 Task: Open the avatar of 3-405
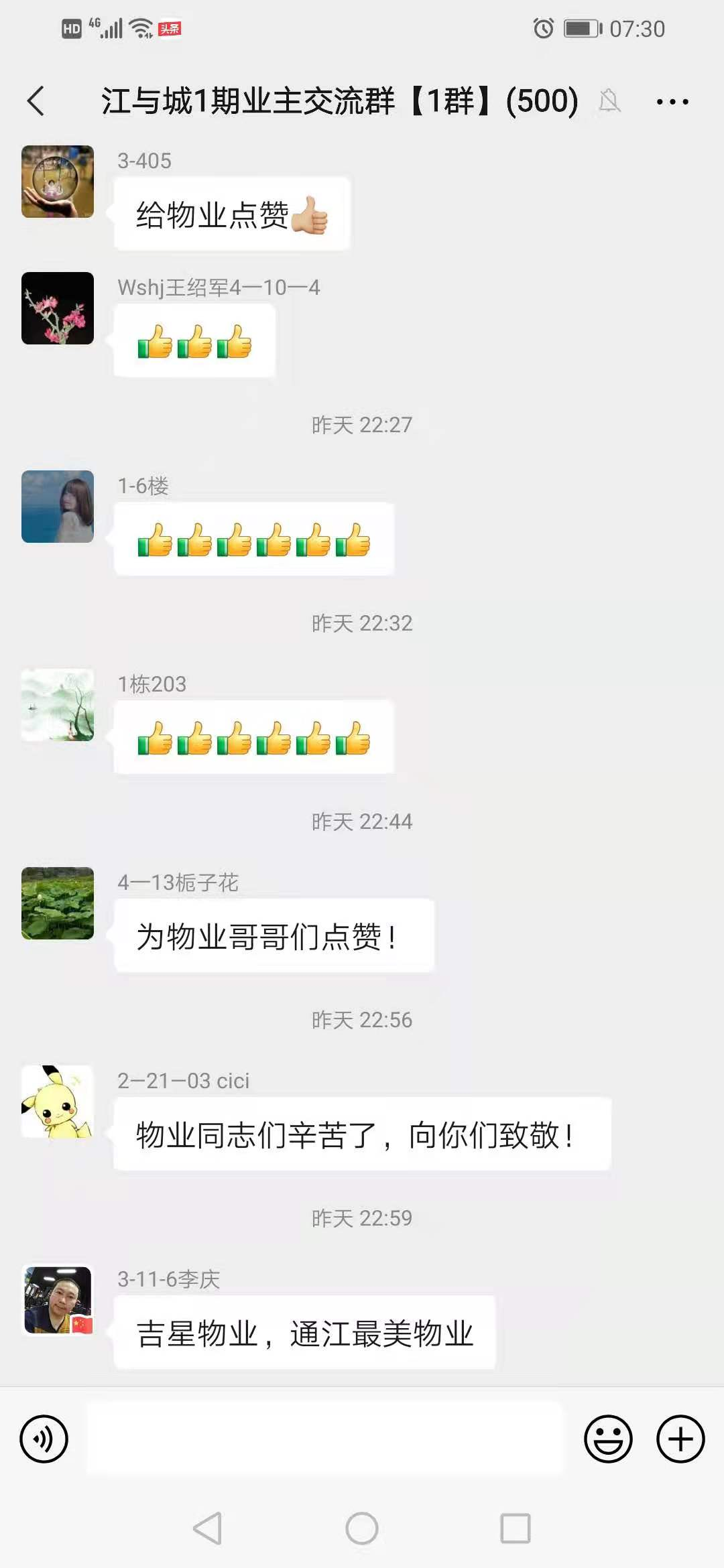click(58, 182)
